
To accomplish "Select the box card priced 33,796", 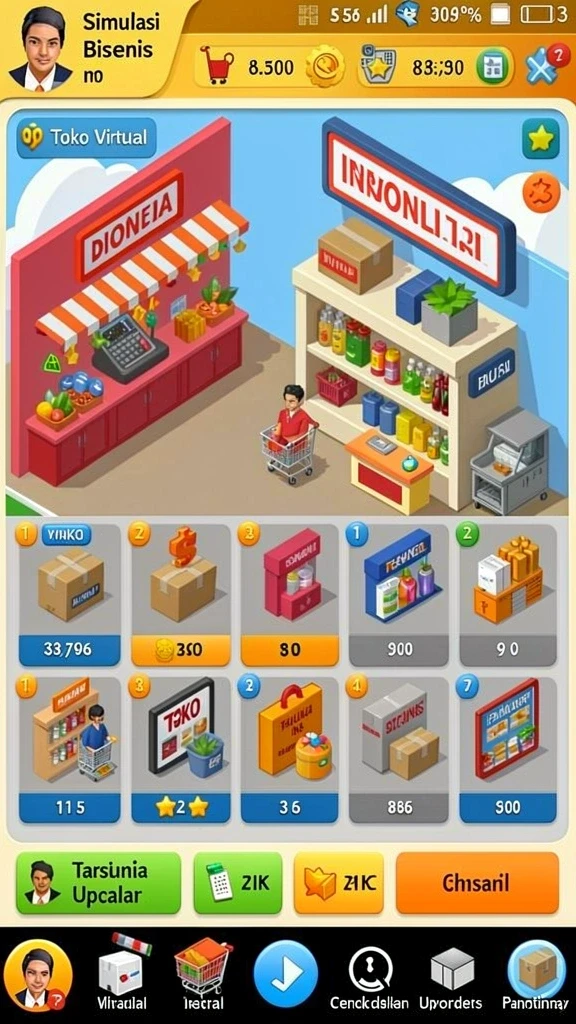I will [70, 594].
